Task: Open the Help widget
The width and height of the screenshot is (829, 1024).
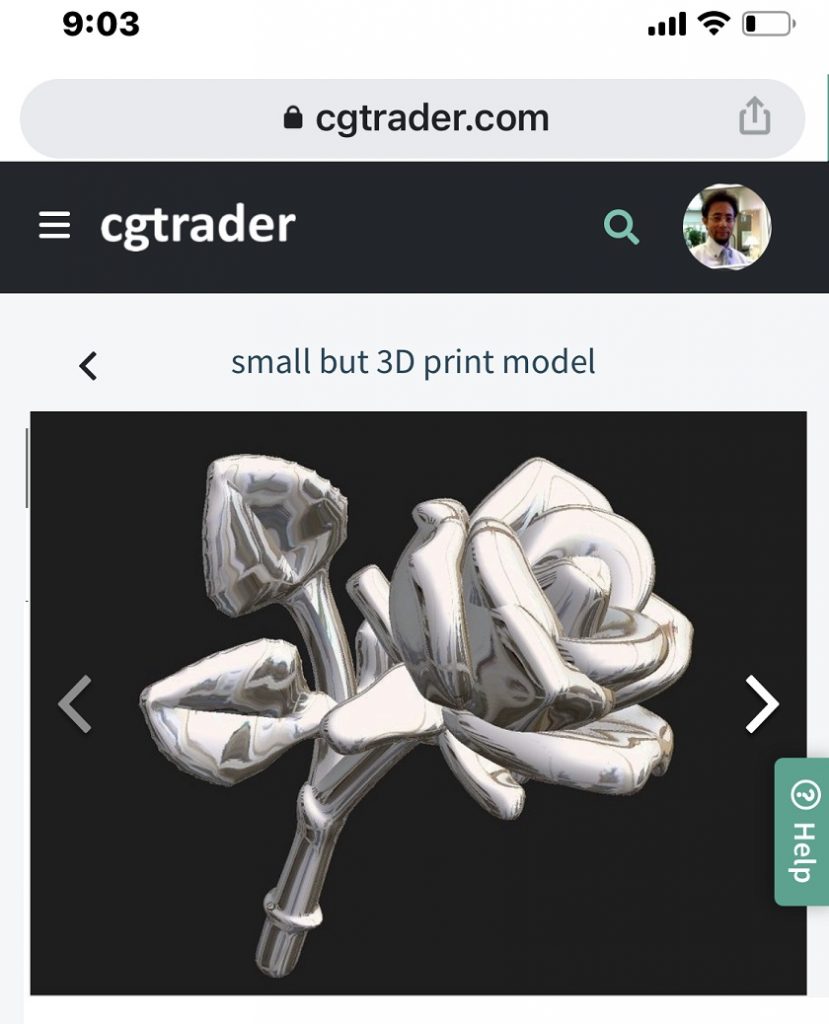Action: pyautogui.click(x=803, y=831)
